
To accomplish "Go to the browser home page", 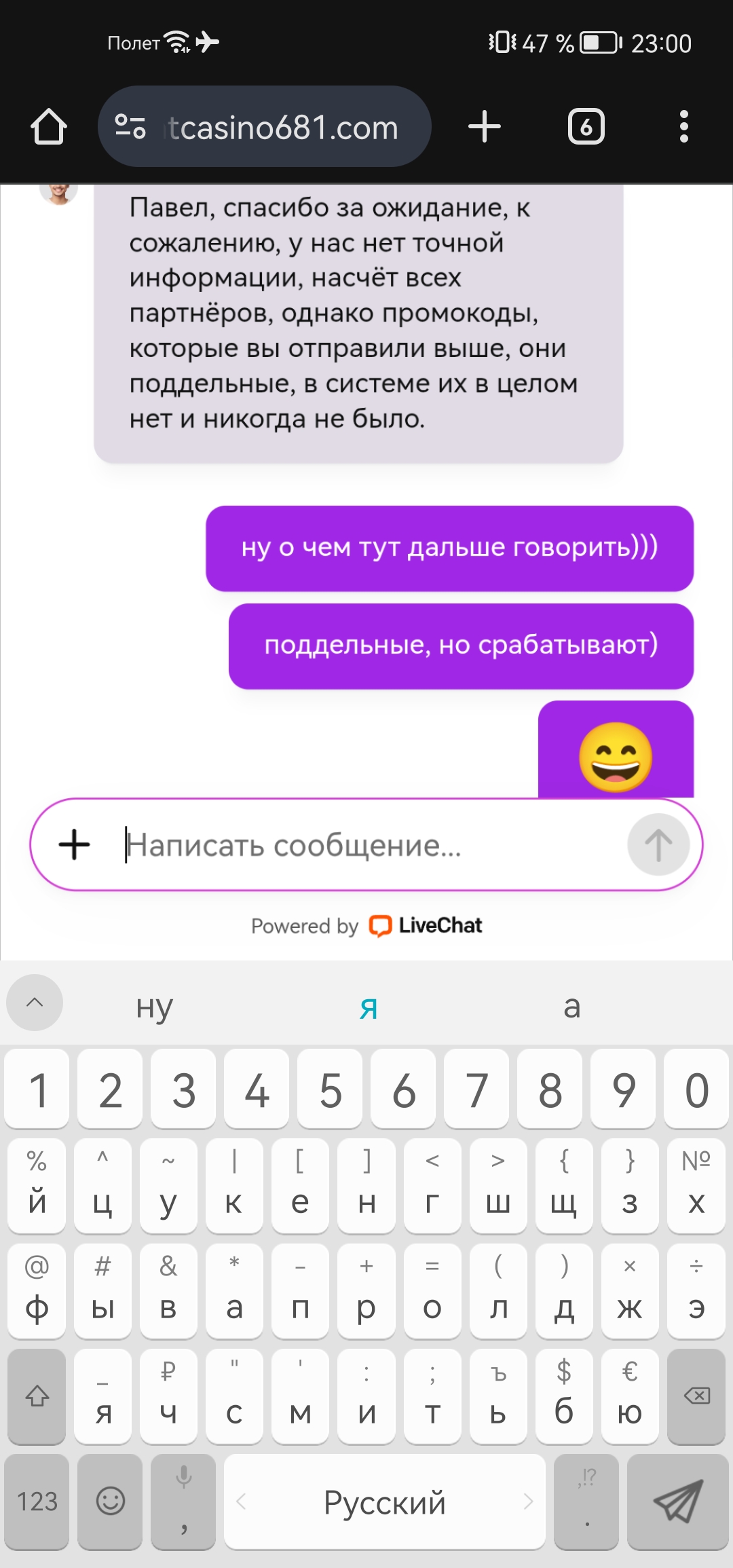I will (48, 127).
